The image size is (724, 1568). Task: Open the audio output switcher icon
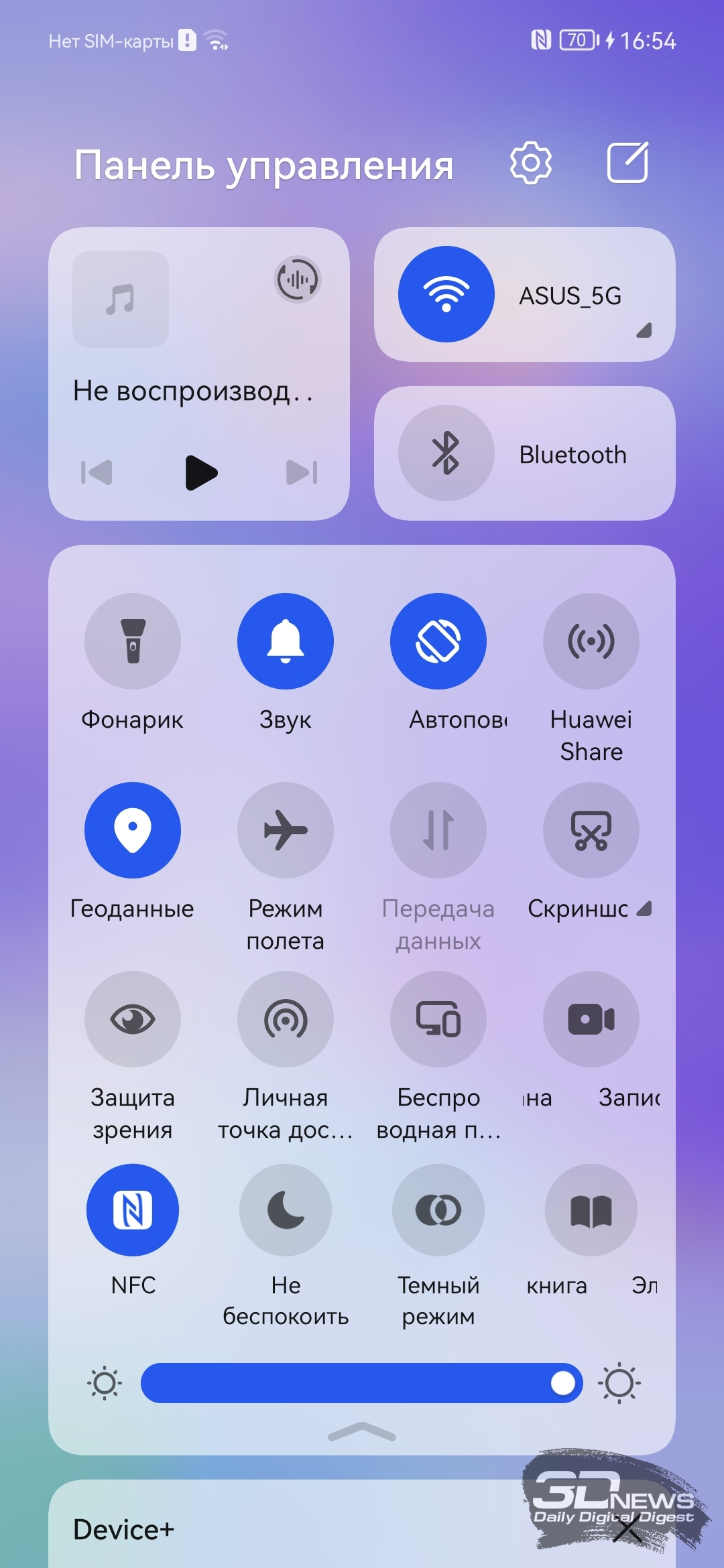pos(298,279)
